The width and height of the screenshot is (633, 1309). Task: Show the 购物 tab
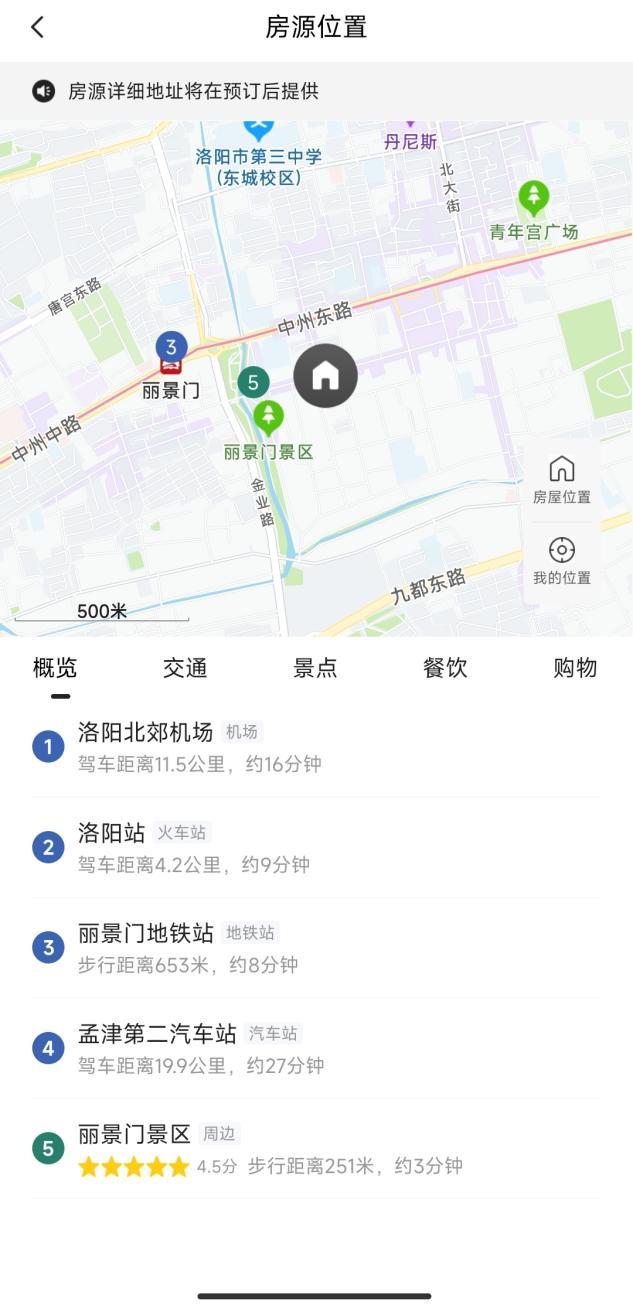point(575,668)
